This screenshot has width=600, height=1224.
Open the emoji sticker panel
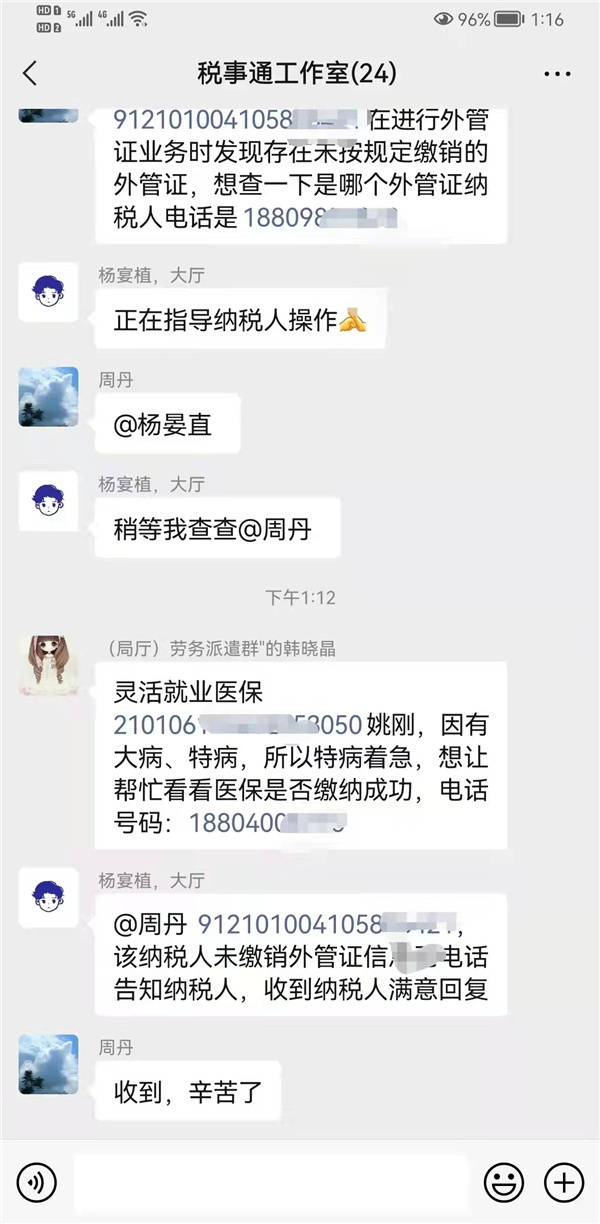coord(504,1183)
